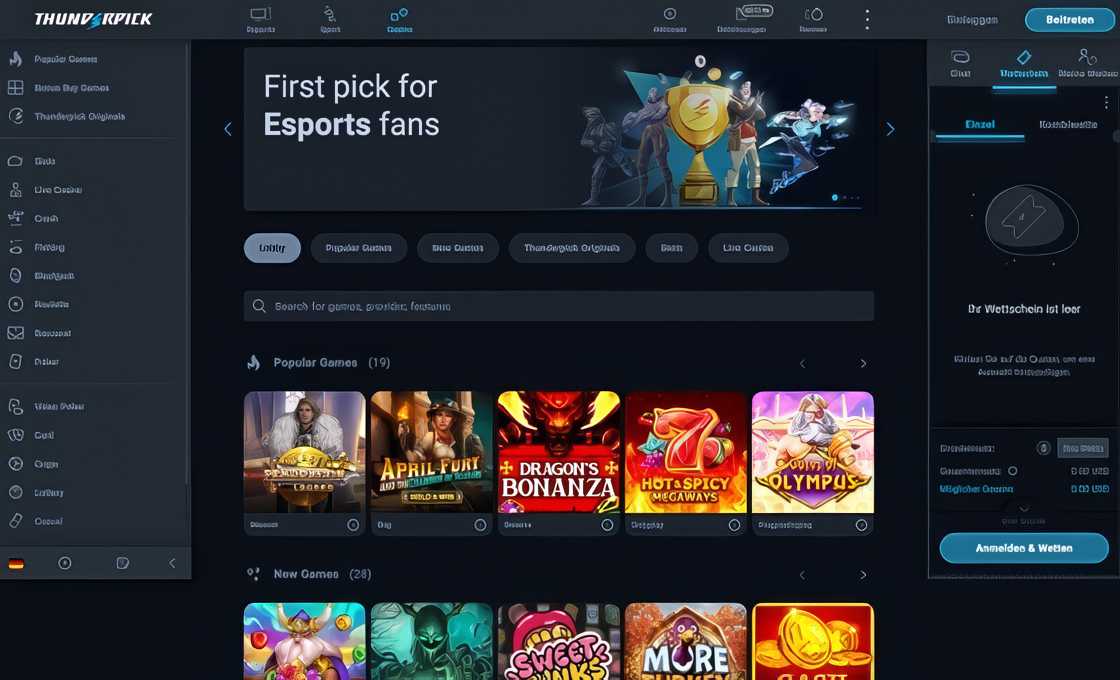
Task: Open Hot & Spicy Megaways game tile
Action: pyautogui.click(x=686, y=452)
